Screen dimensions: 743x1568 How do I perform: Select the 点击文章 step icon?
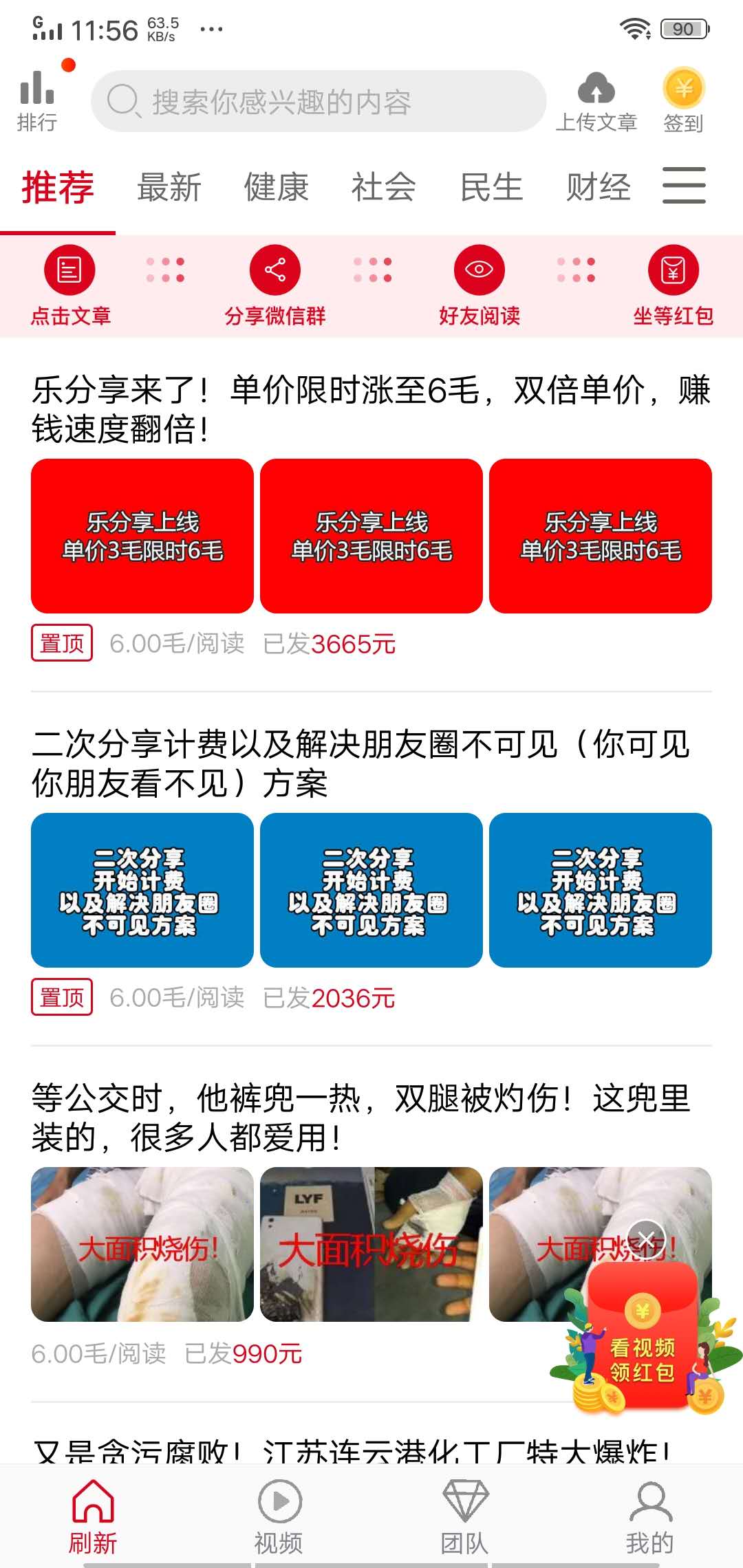pos(69,270)
